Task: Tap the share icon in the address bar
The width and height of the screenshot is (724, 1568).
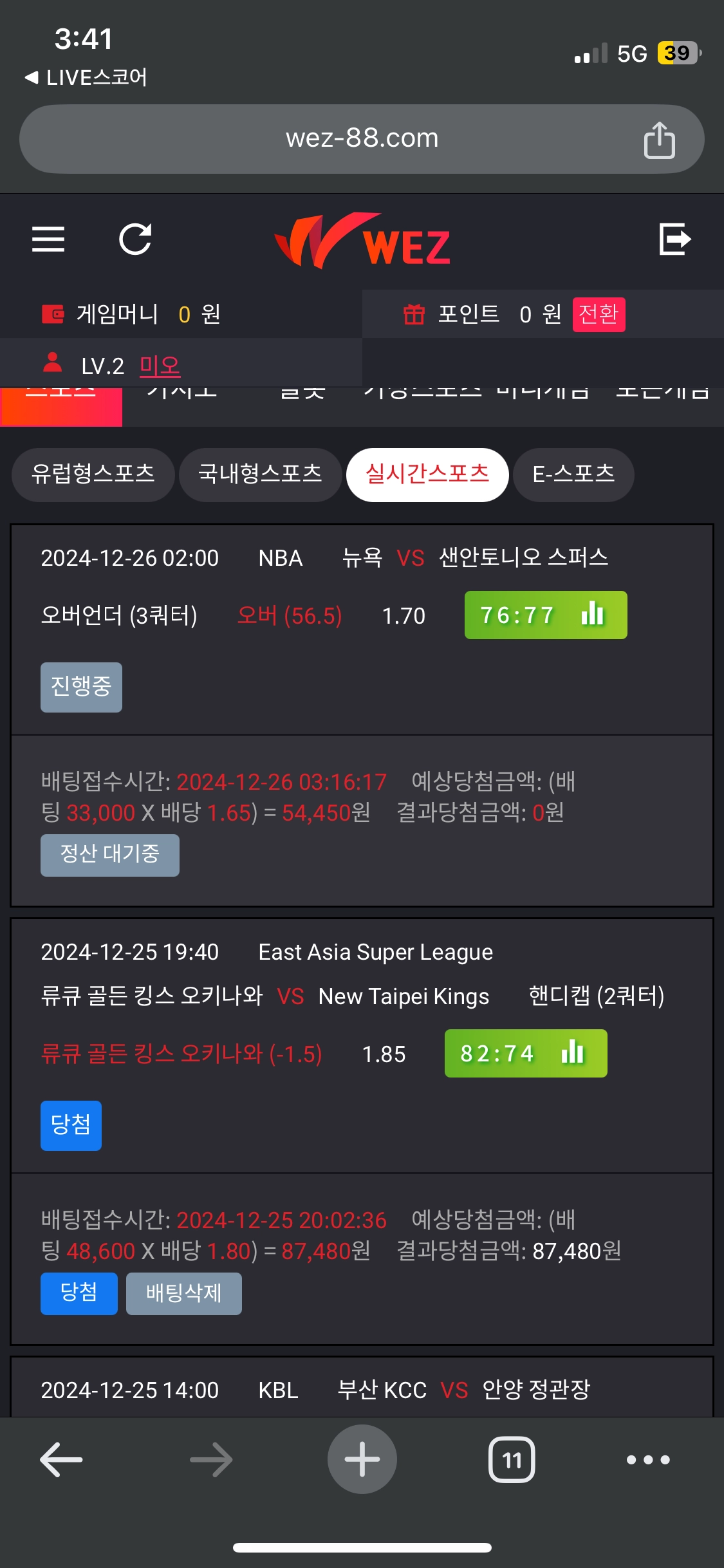Action: [x=659, y=139]
